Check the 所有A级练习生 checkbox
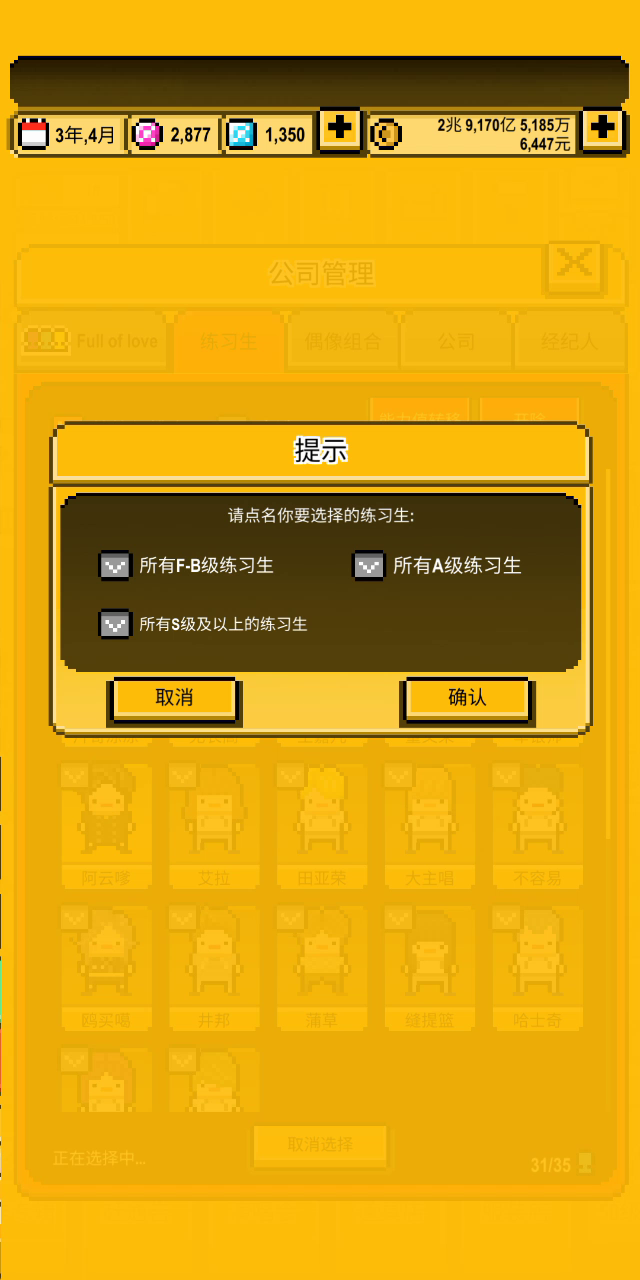The width and height of the screenshot is (640, 1280). click(369, 566)
